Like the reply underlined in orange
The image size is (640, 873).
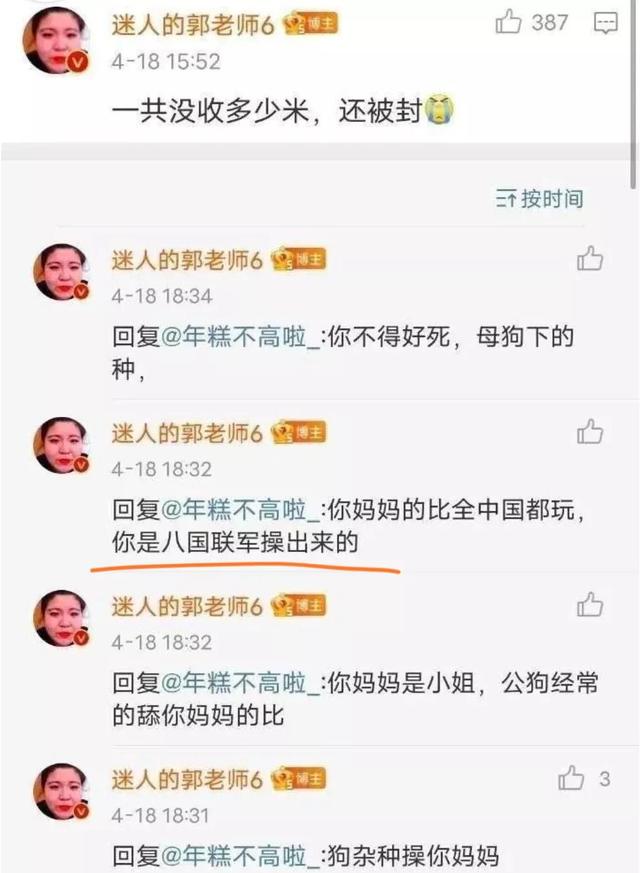point(590,432)
